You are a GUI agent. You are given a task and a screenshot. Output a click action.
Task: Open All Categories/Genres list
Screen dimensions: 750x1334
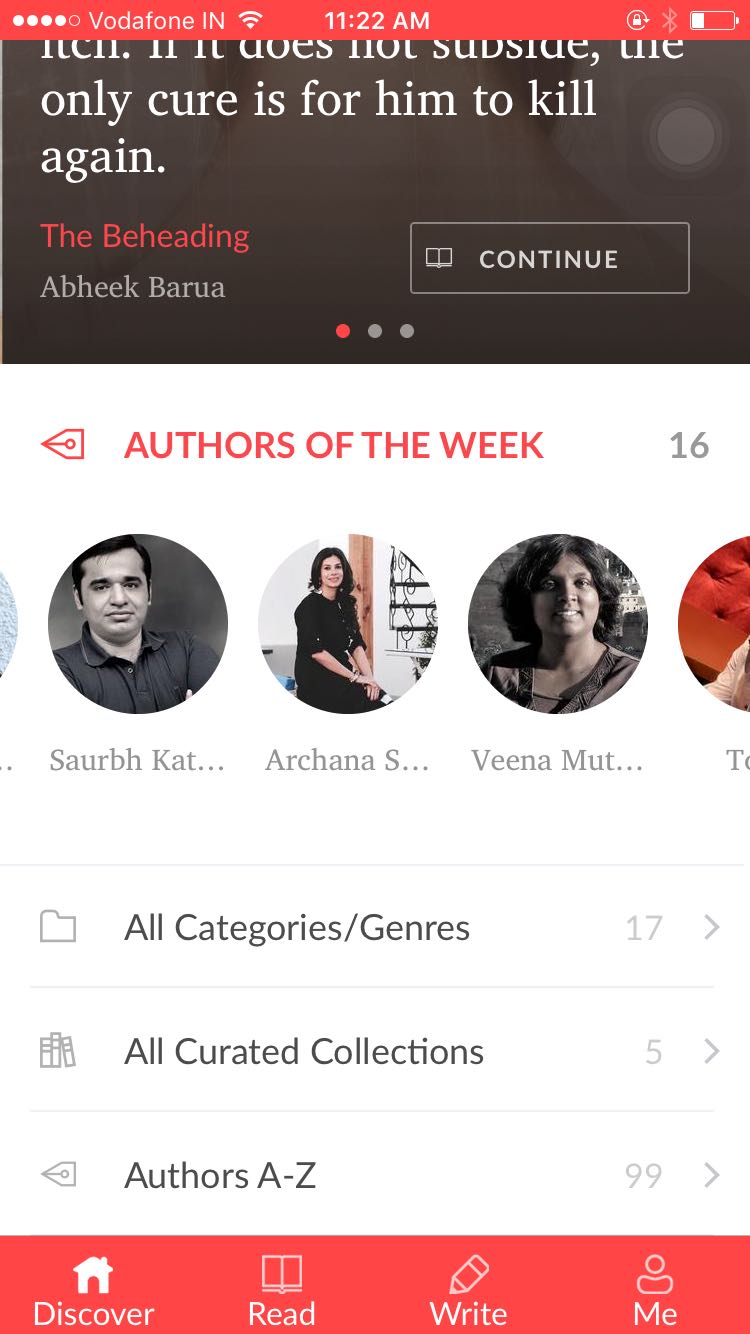[375, 928]
